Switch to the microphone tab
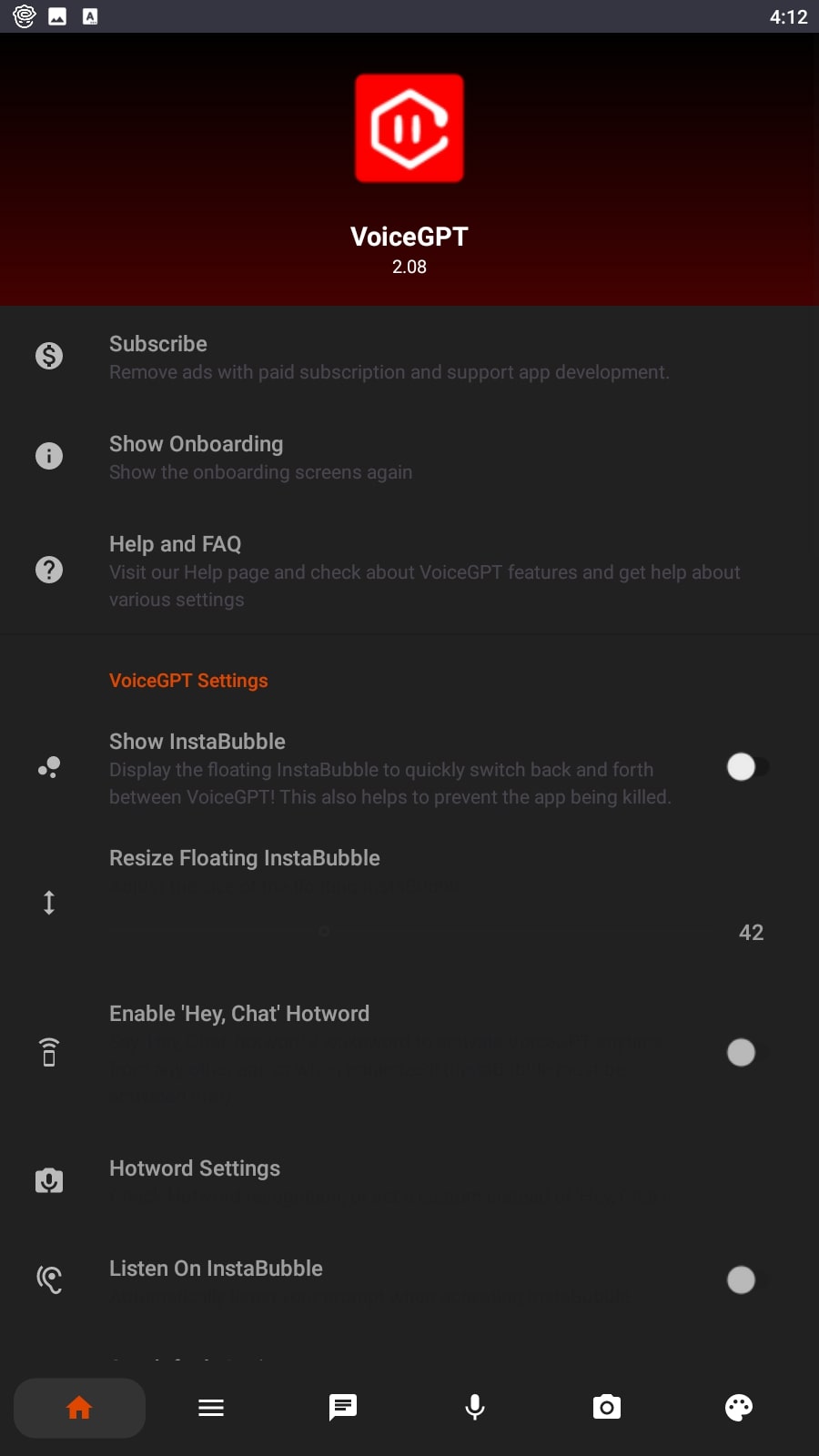The image size is (819, 1456). click(x=475, y=1408)
